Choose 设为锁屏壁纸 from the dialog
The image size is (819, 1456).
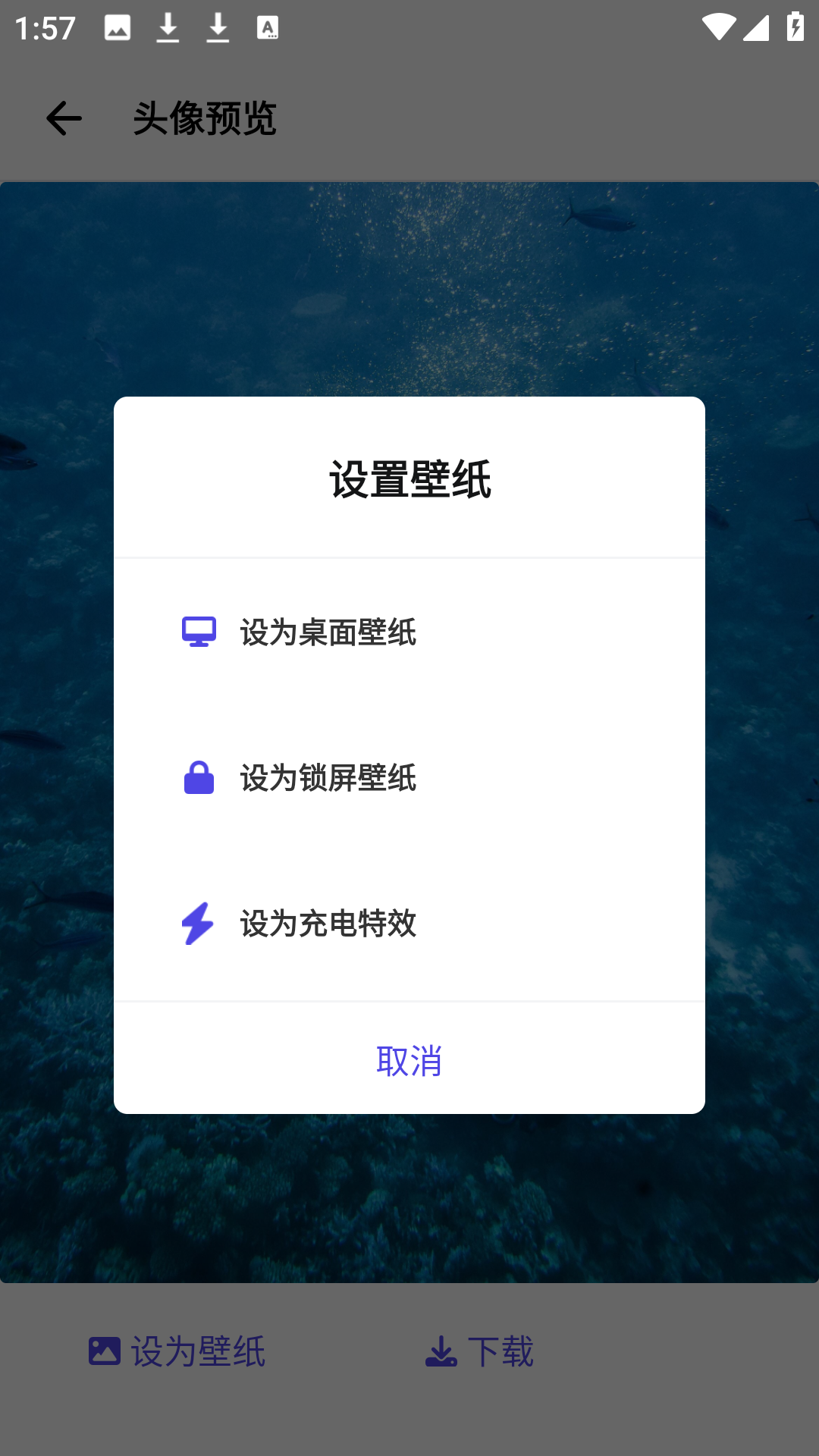tap(327, 777)
